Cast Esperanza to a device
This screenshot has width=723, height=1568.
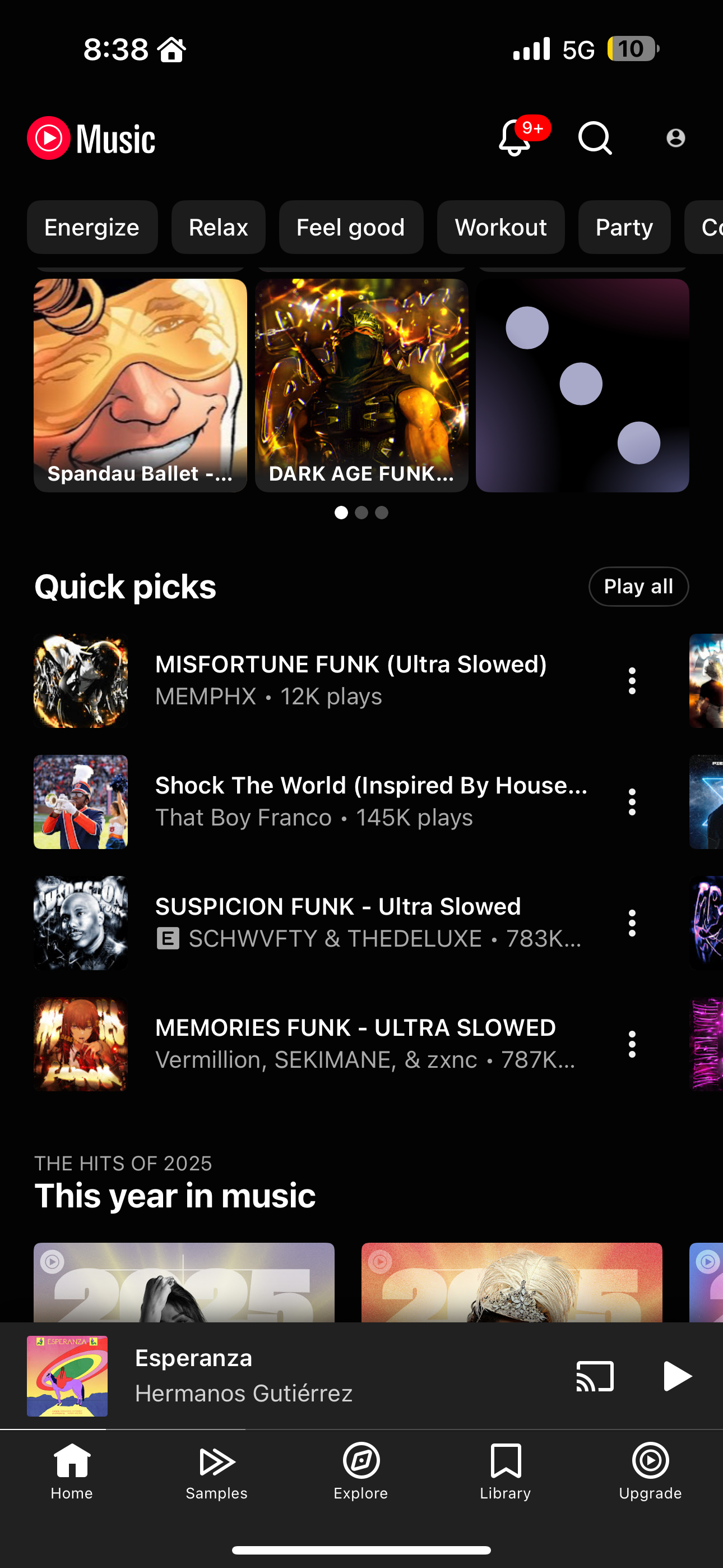595,1376
